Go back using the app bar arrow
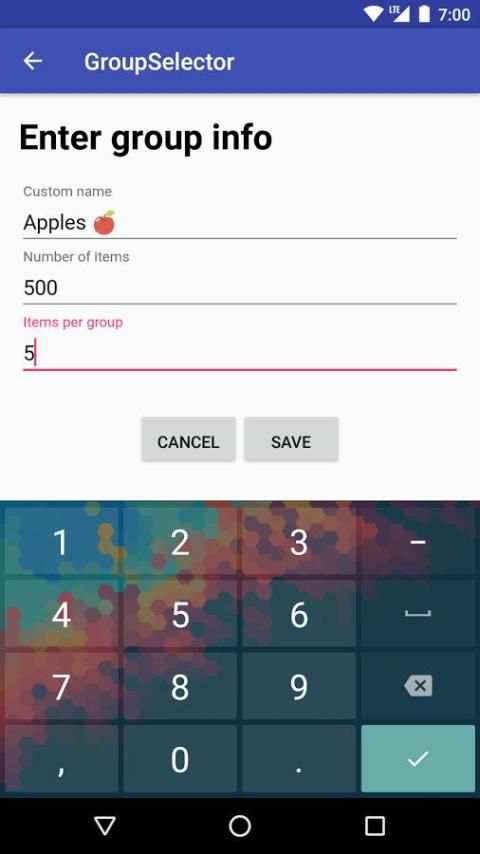The height and width of the screenshot is (854, 480). [33, 61]
